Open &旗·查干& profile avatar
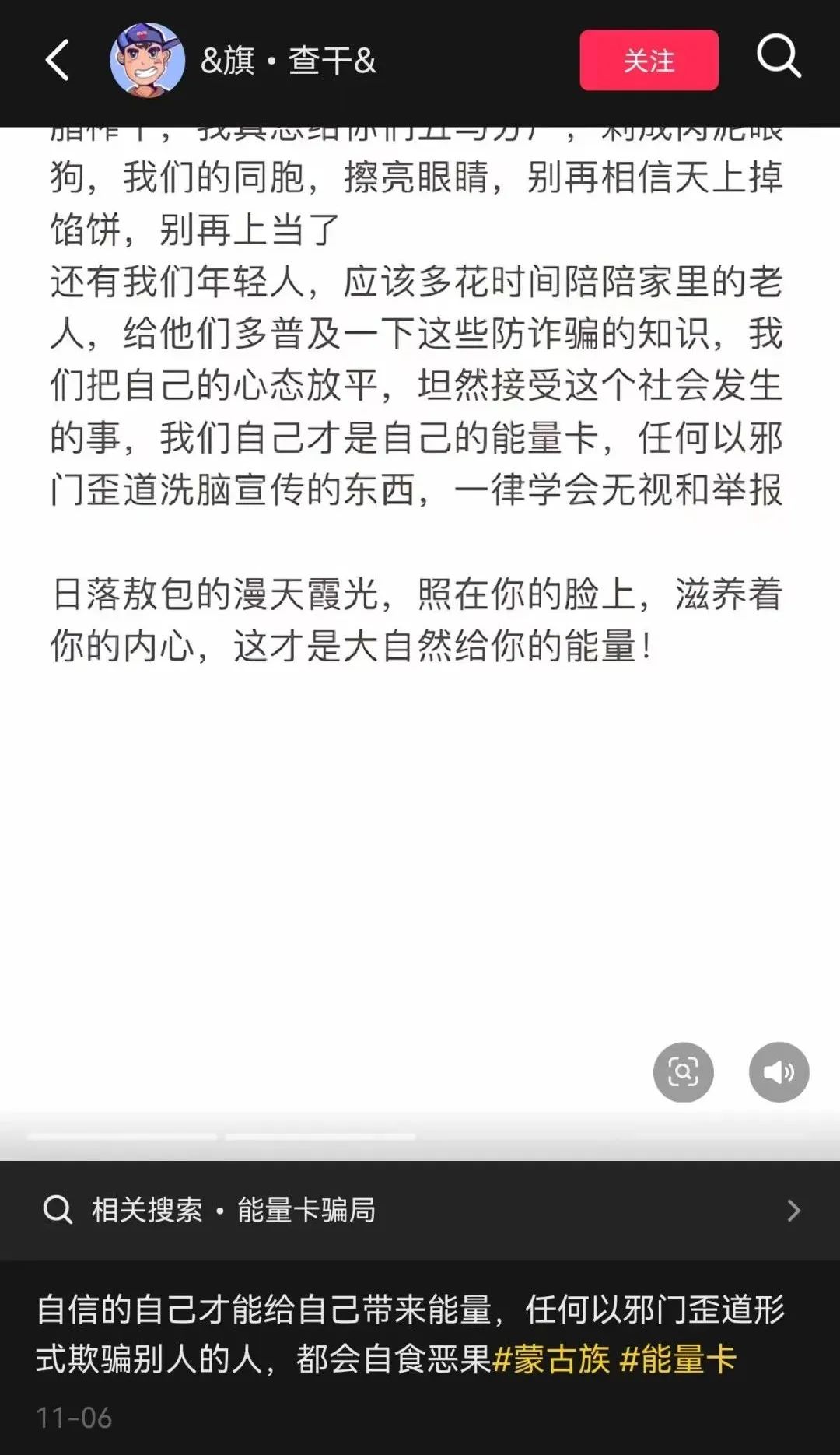This screenshot has width=840, height=1455. 147,60
